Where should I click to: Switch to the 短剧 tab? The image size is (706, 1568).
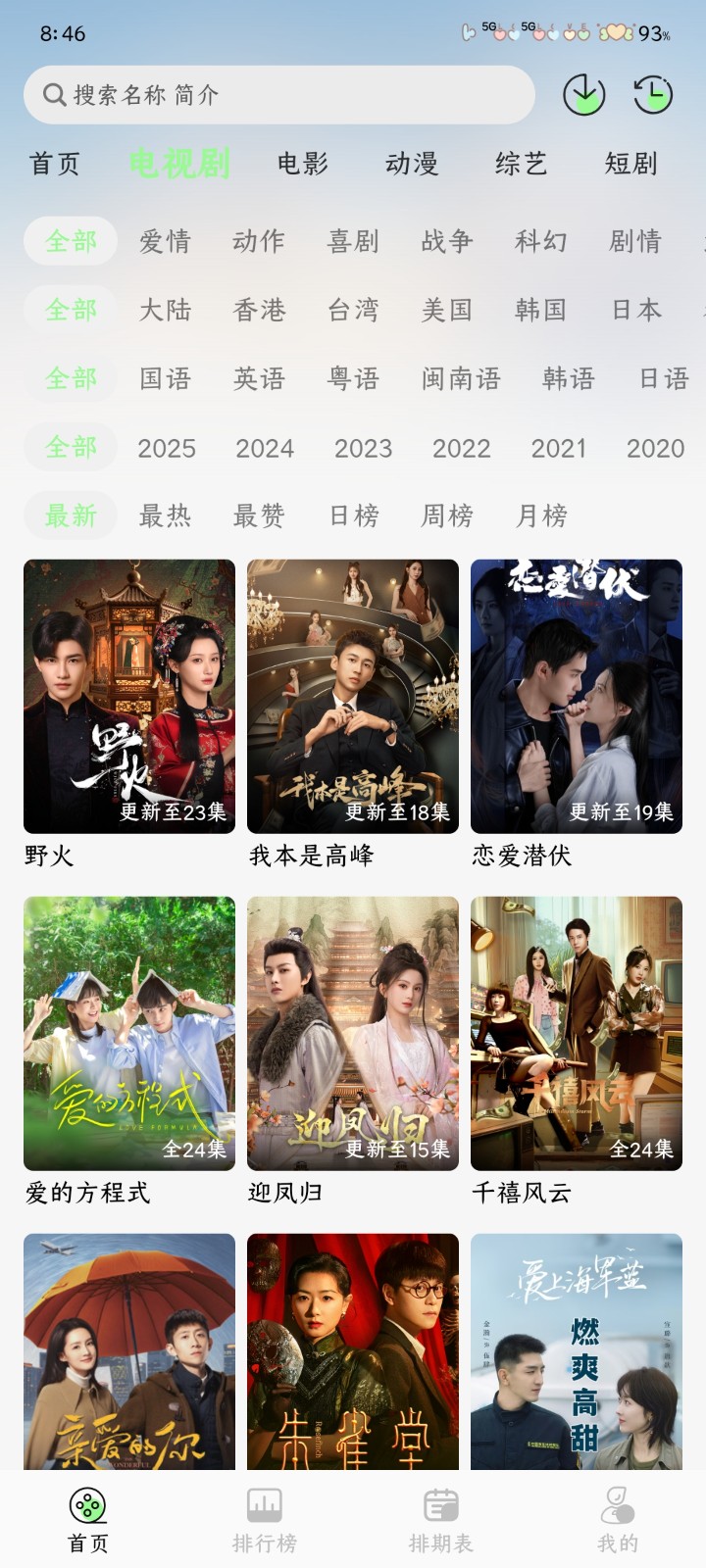coord(630,164)
